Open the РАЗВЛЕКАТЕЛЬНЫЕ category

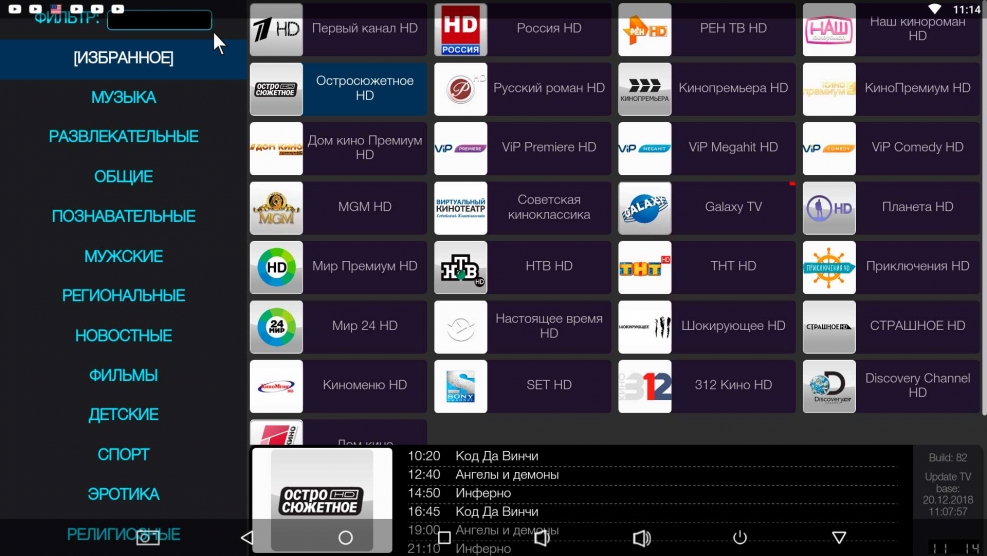[x=123, y=137]
